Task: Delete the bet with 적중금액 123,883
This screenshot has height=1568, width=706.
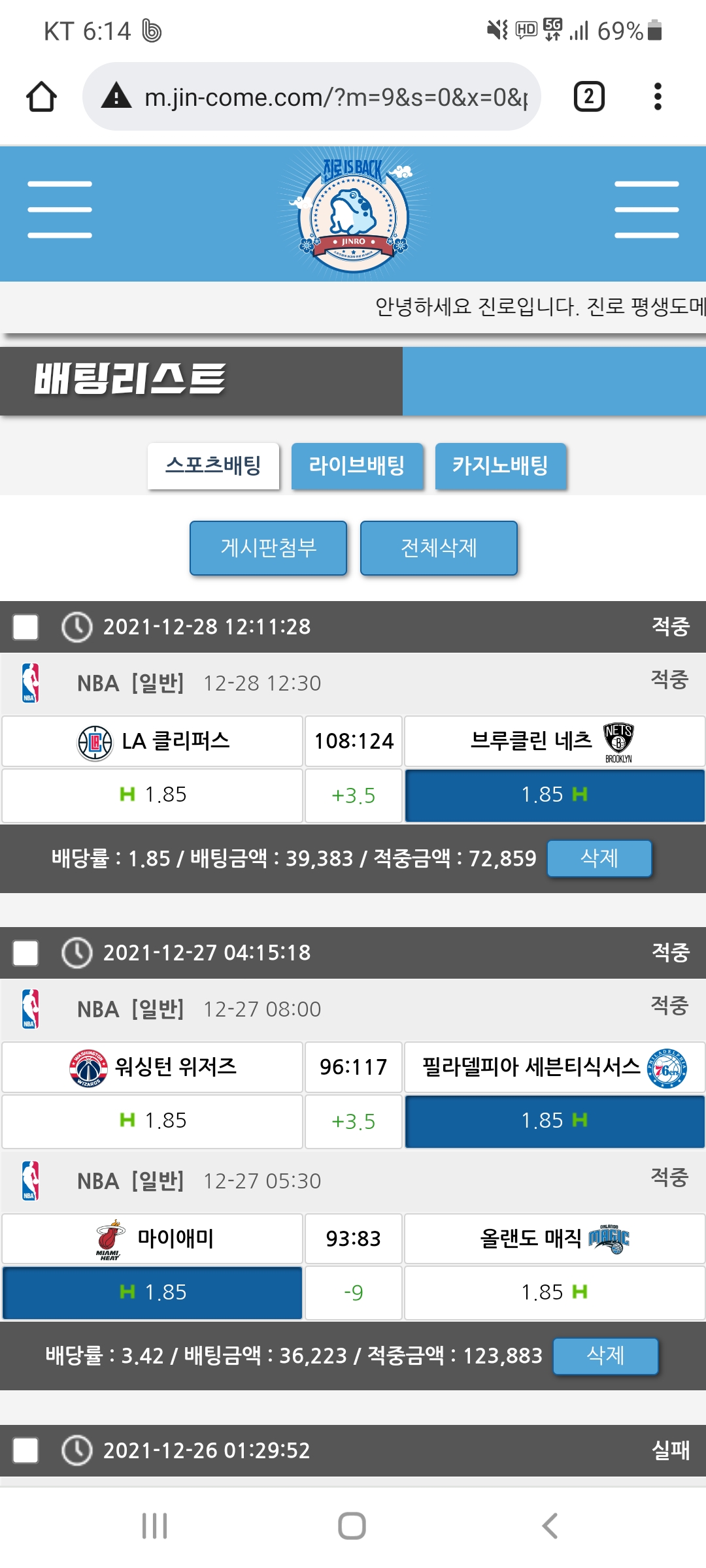Action: [x=605, y=1356]
